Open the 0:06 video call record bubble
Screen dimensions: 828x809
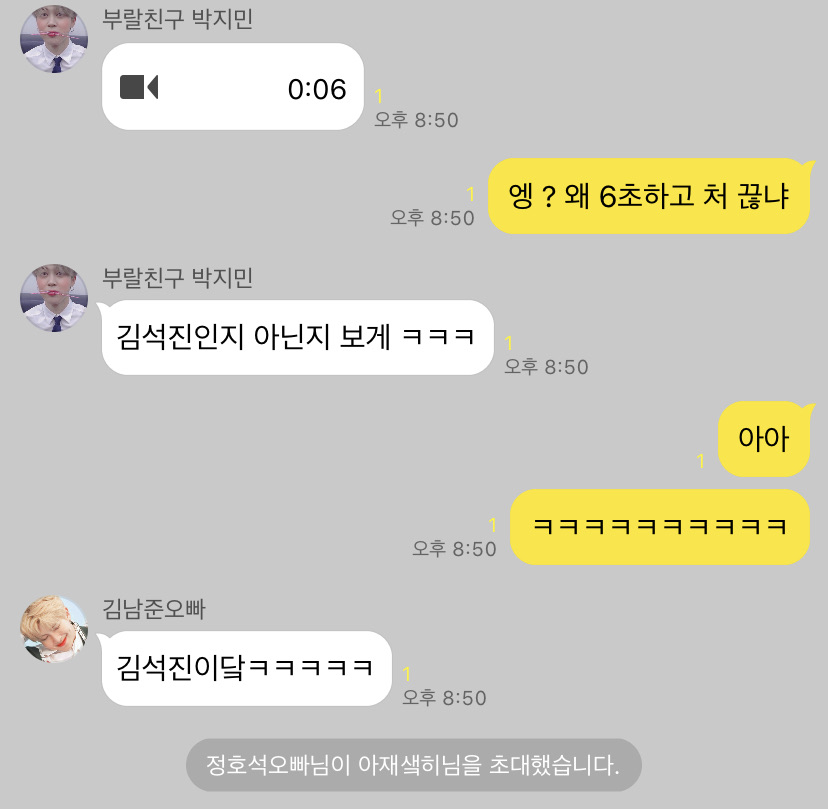[x=232, y=88]
